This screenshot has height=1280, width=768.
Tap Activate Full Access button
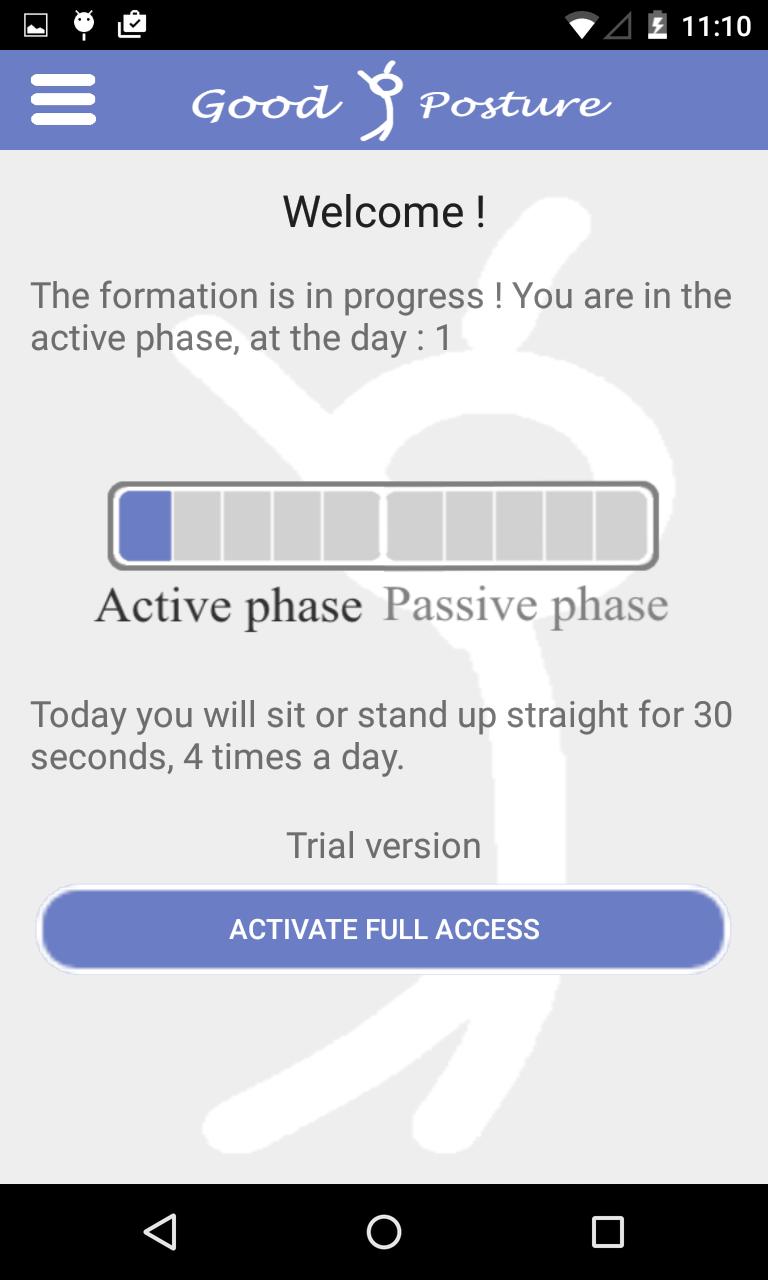(x=384, y=929)
